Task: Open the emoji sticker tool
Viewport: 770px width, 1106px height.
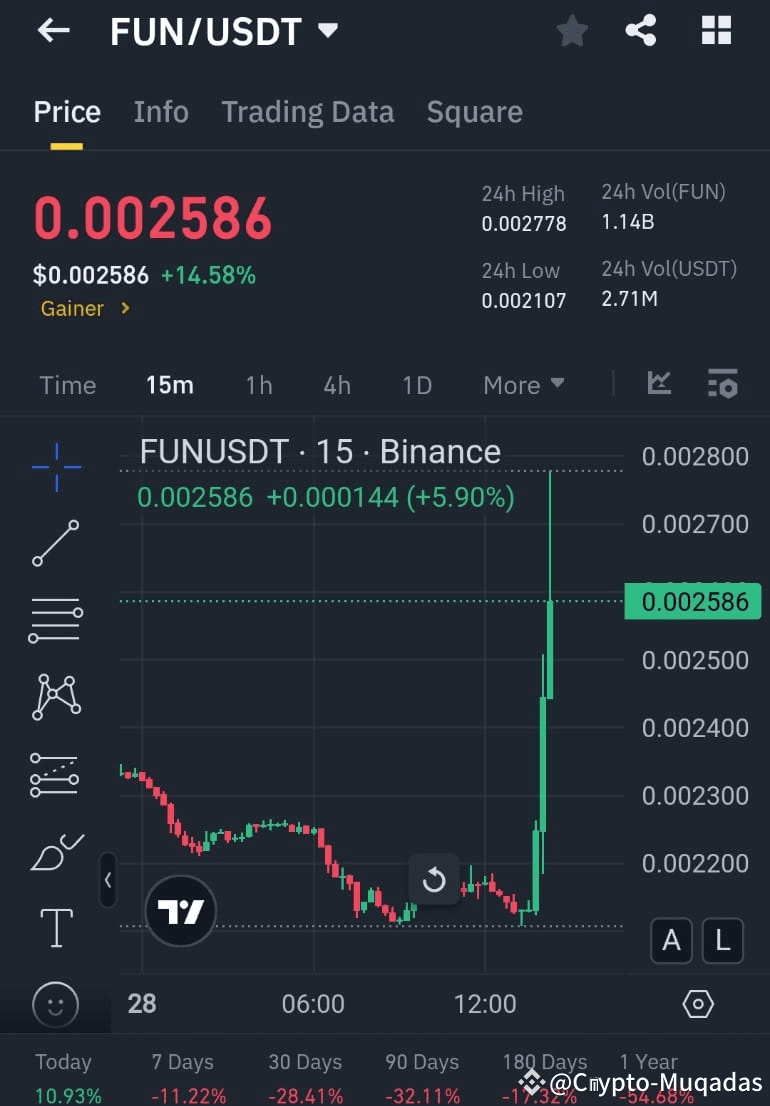Action: (55, 1005)
